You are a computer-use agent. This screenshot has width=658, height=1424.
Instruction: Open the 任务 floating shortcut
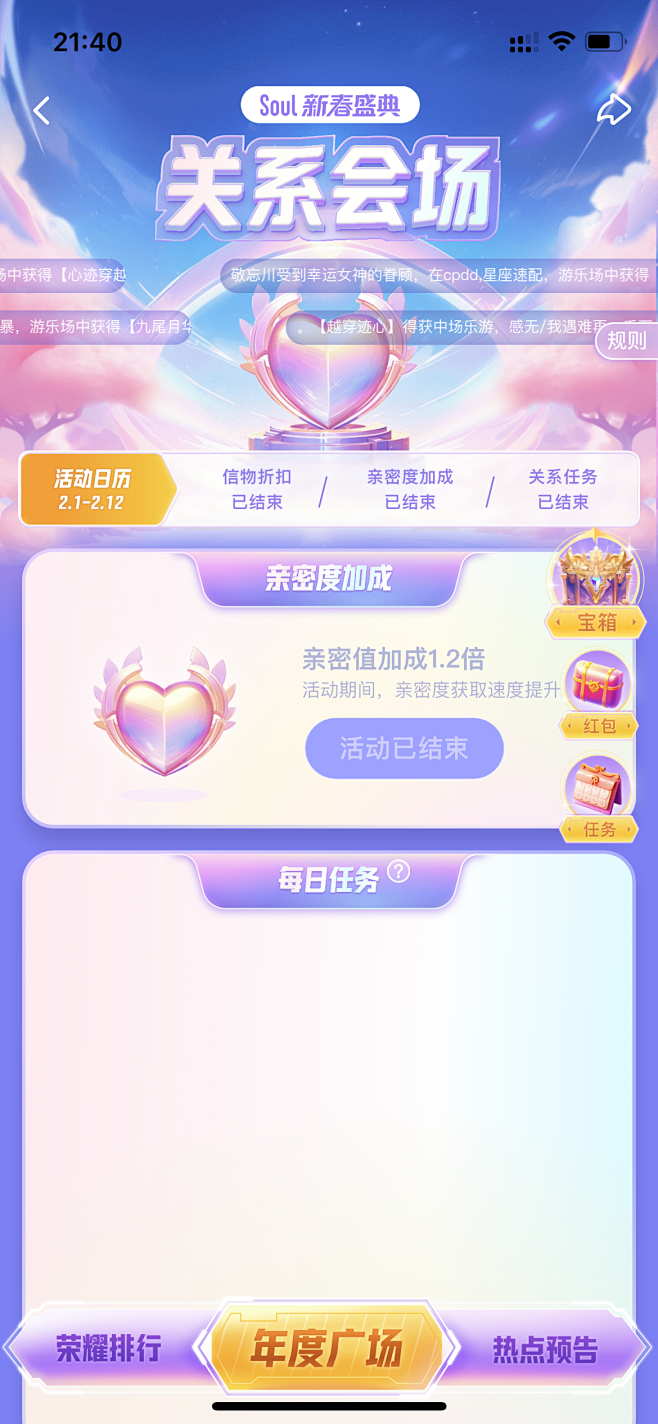pyautogui.click(x=598, y=797)
